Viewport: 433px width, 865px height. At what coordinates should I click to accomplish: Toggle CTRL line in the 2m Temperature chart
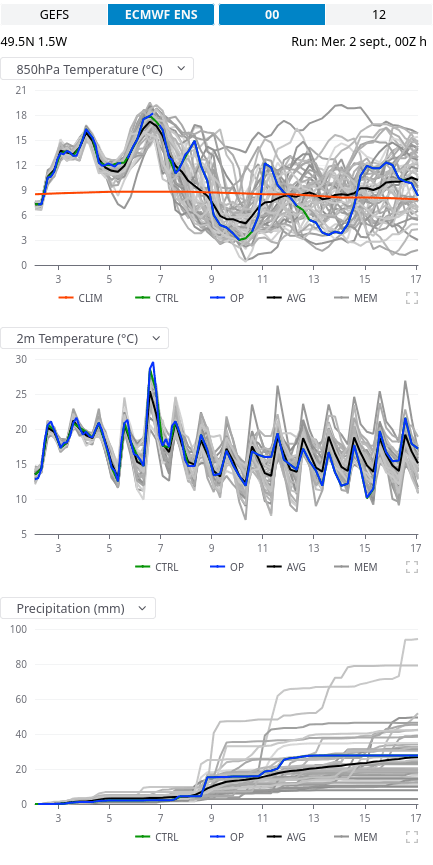pyautogui.click(x=157, y=567)
